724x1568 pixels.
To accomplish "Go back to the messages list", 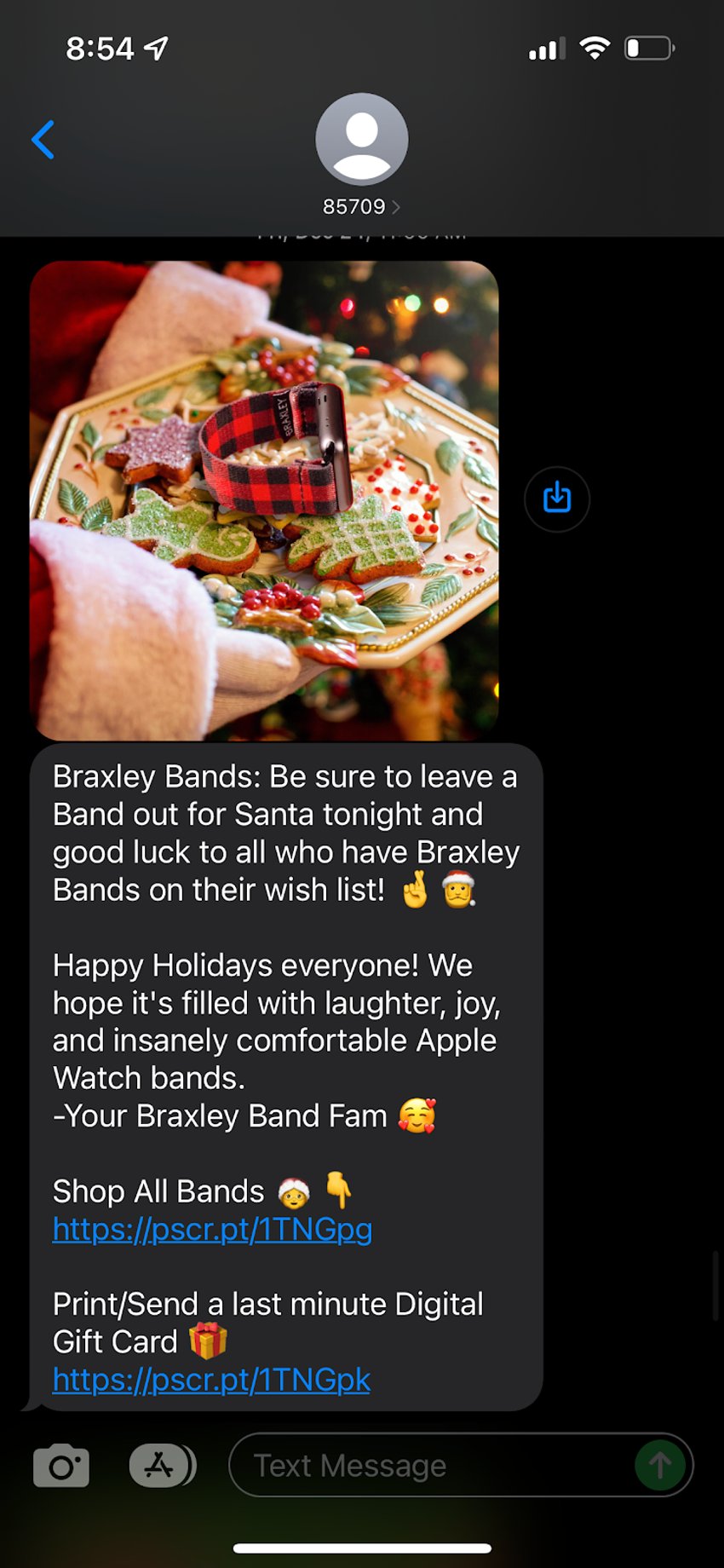I will point(43,140).
